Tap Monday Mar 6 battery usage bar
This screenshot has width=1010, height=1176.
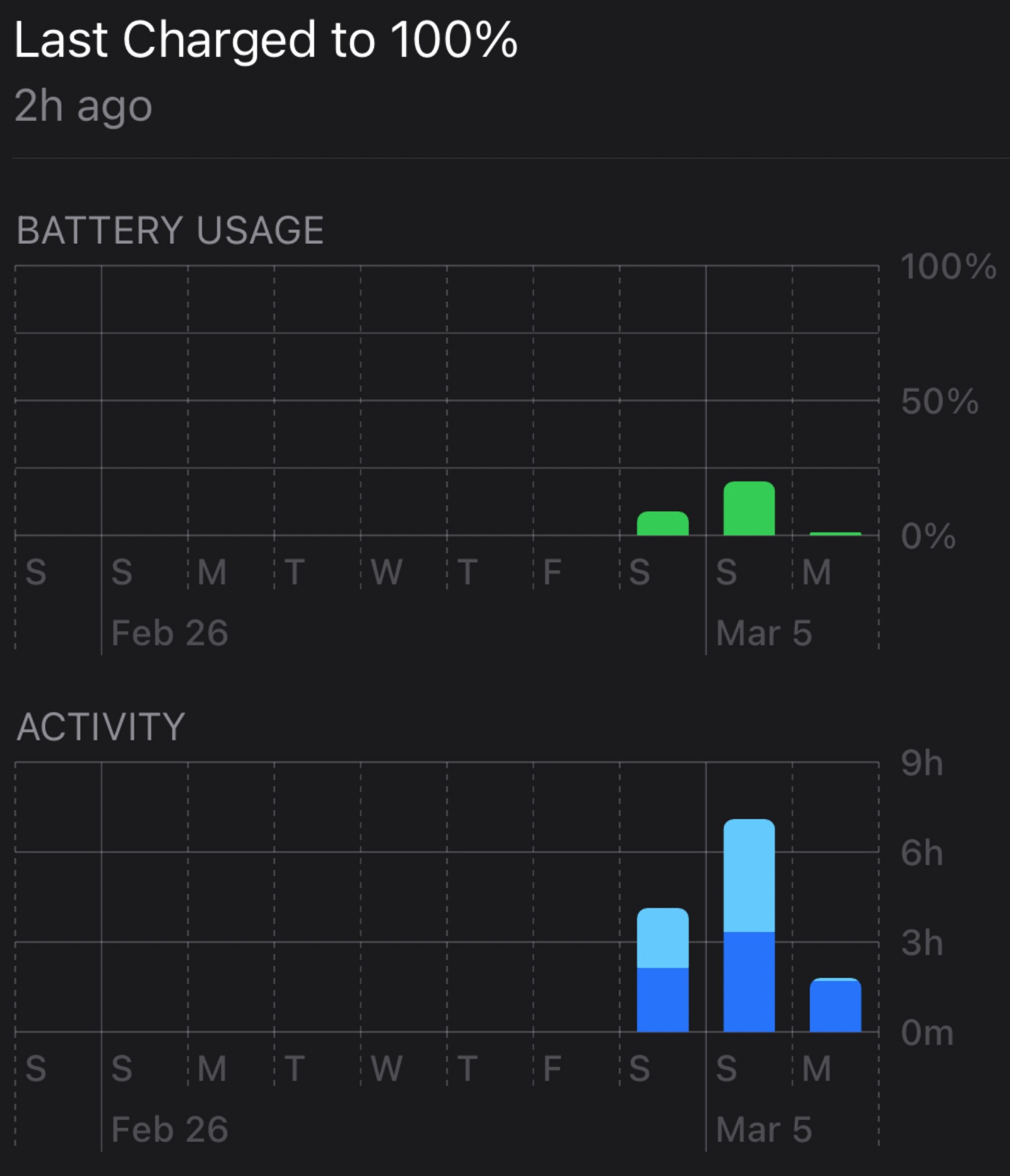tap(835, 534)
